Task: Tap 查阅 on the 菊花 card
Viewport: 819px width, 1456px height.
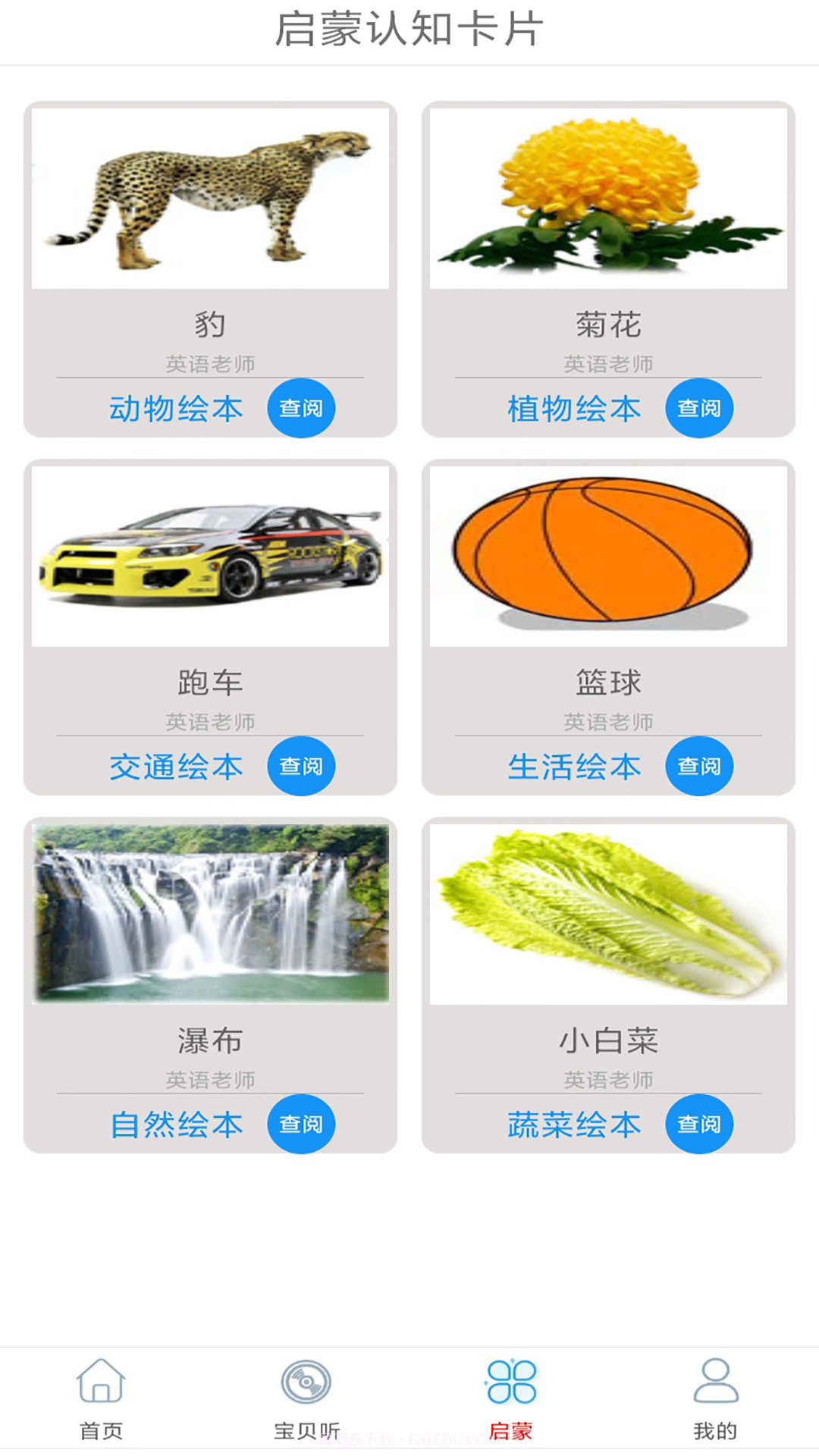Action: (698, 407)
